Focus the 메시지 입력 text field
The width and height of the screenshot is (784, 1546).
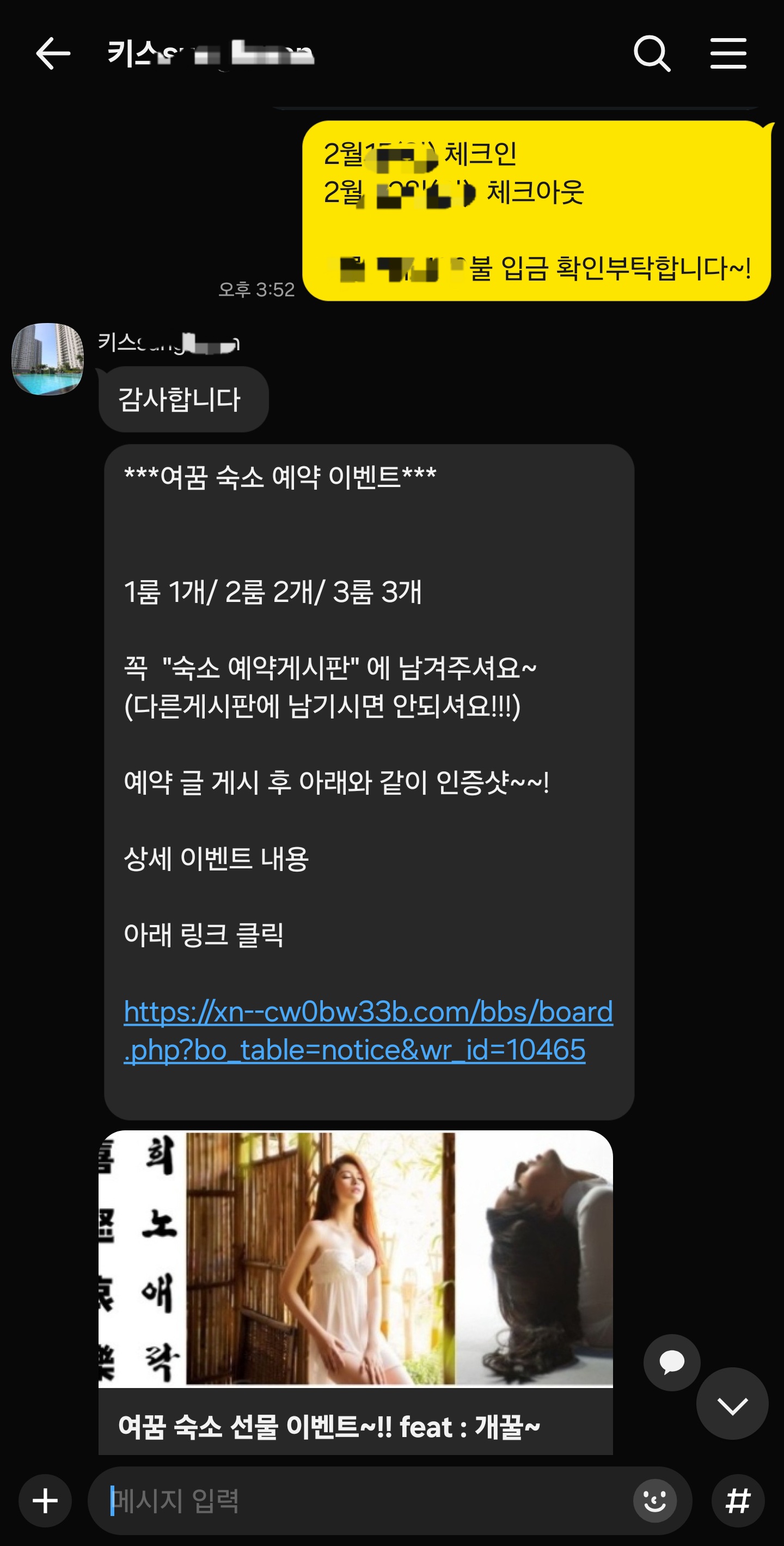tap(360, 1501)
